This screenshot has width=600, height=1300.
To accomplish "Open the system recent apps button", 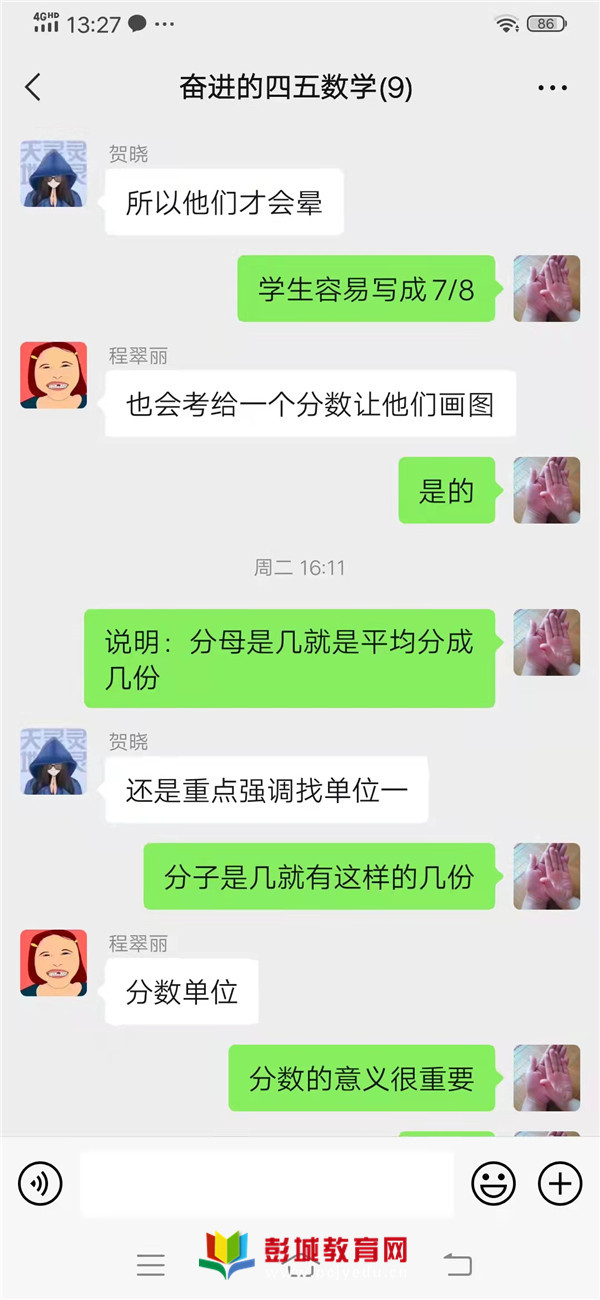I will pyautogui.click(x=151, y=1265).
